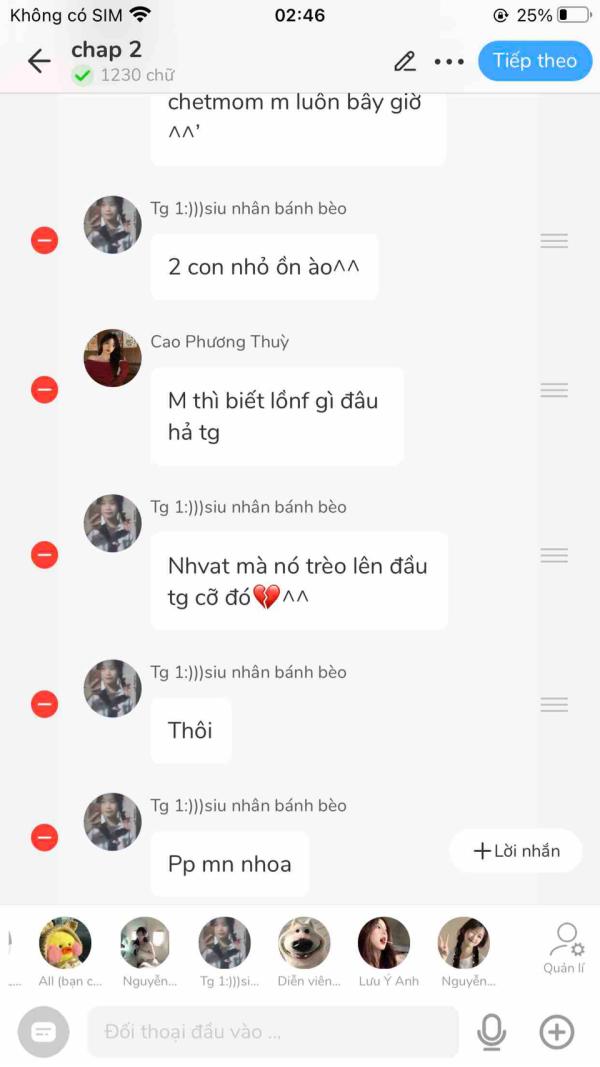
Task: Remove Cao Phương Thuỳ's message
Action: click(x=45, y=390)
